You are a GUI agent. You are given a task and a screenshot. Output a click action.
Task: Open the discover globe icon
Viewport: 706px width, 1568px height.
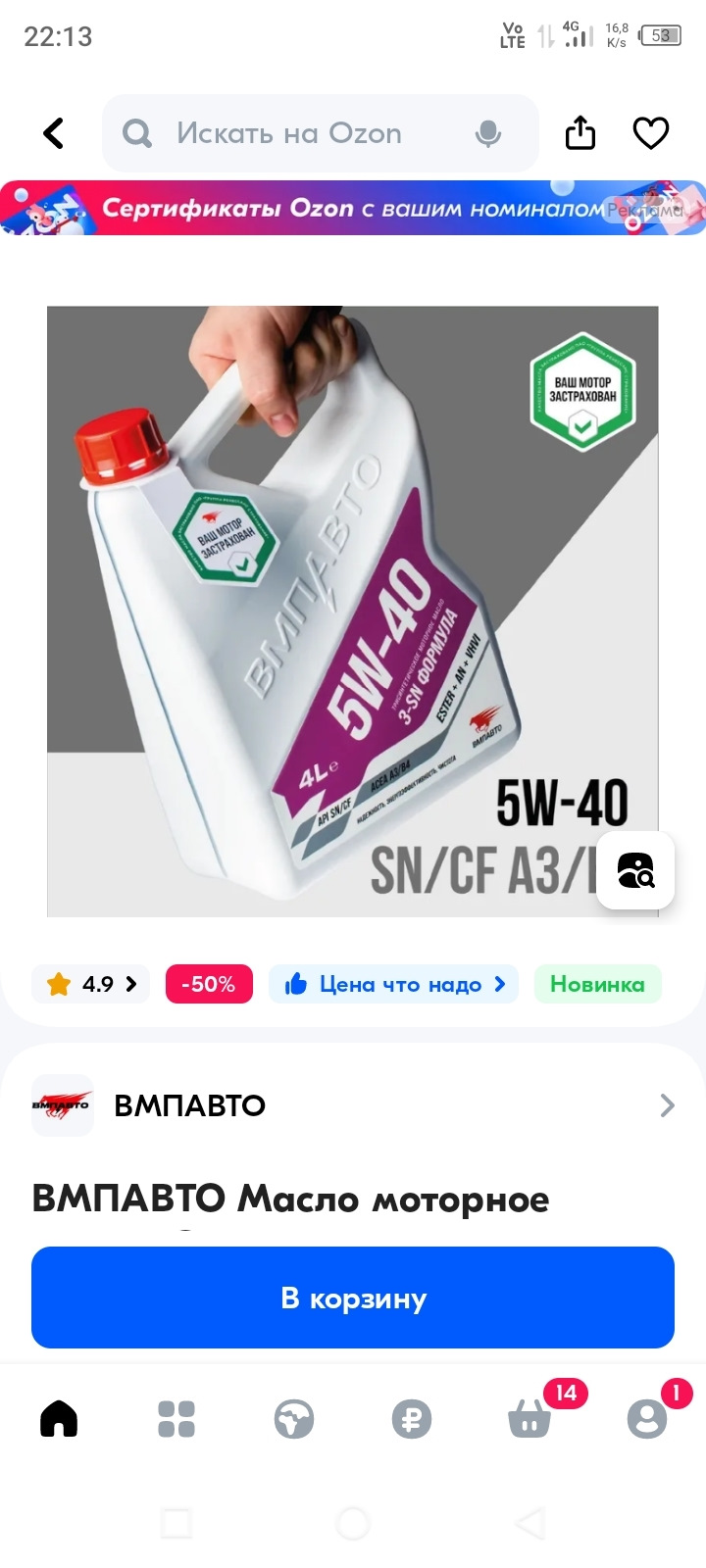click(x=294, y=1418)
